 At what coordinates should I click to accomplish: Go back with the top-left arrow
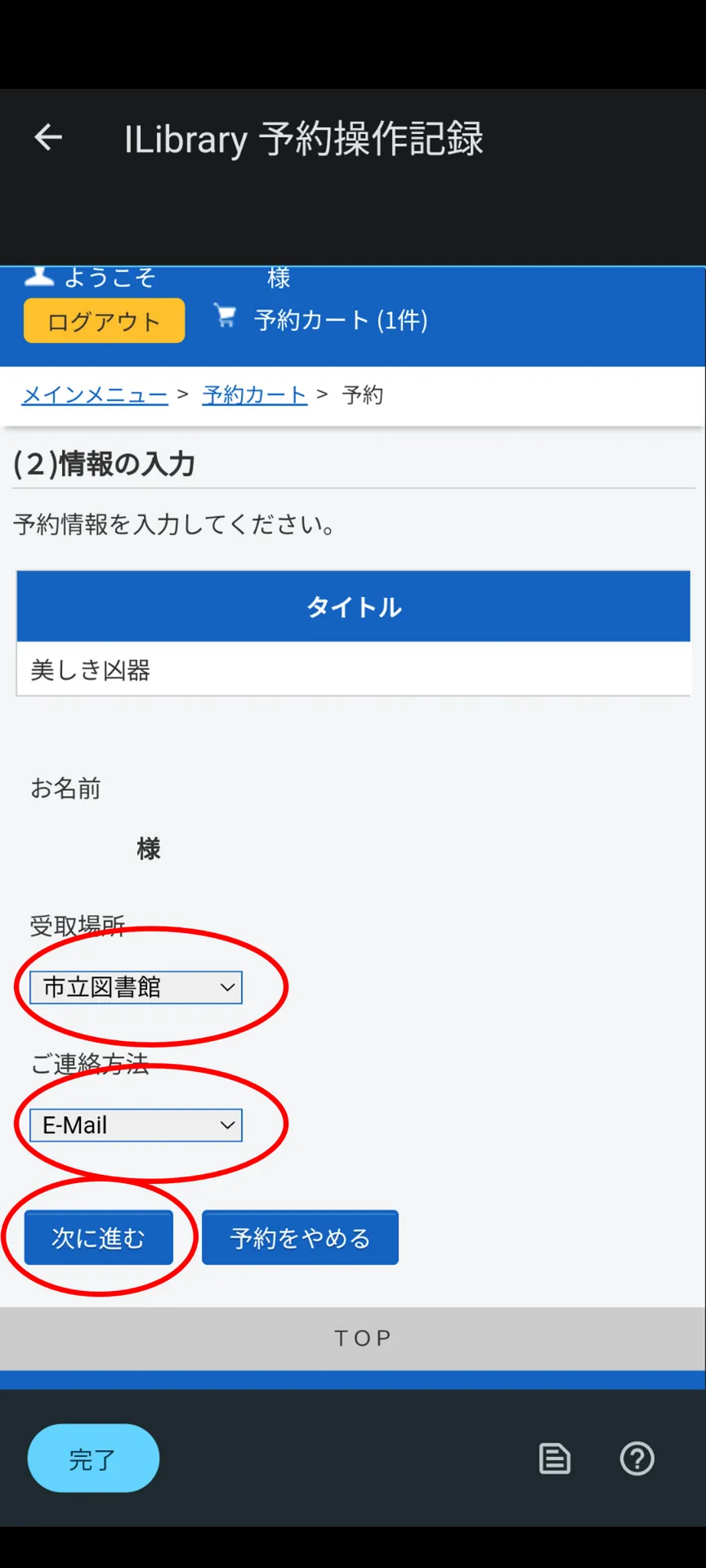pyautogui.click(x=48, y=137)
